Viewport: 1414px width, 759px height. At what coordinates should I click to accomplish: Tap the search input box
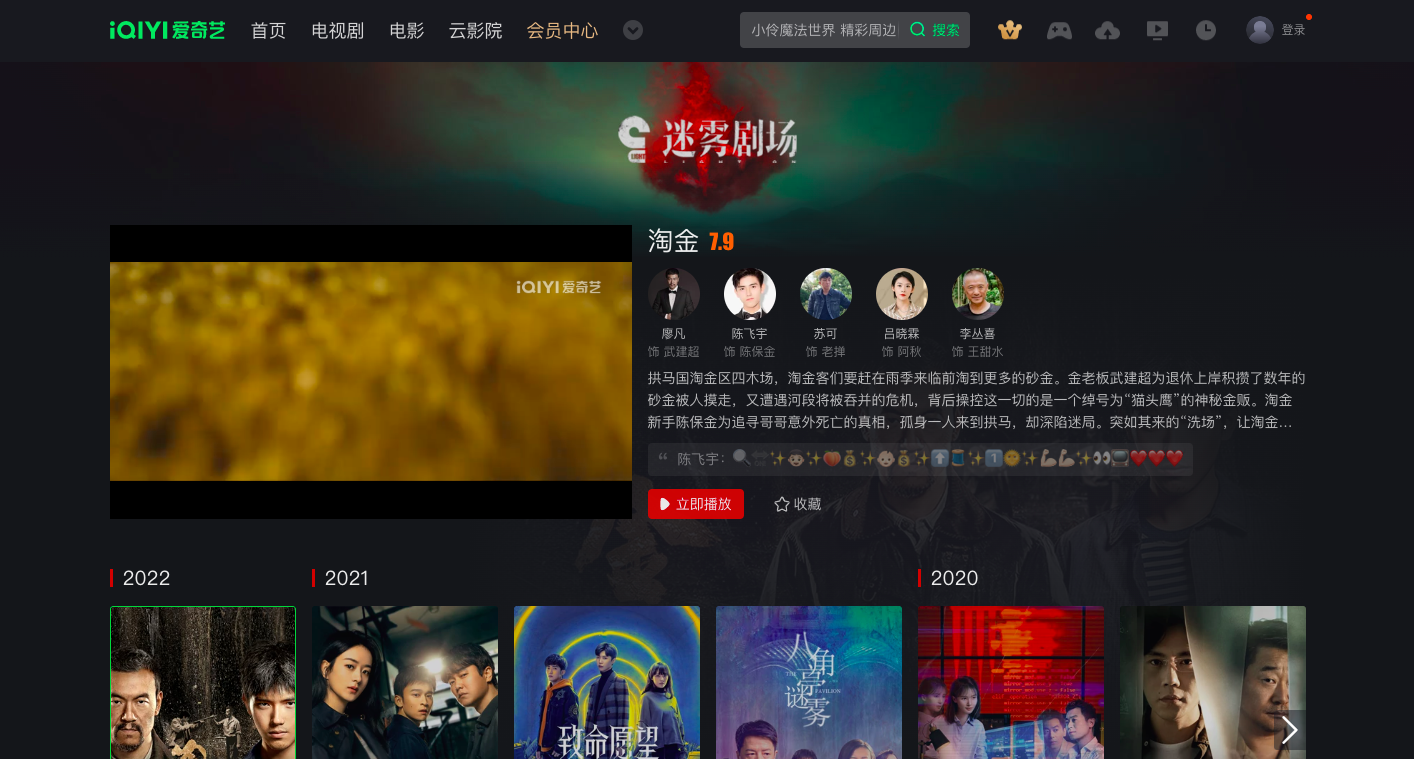(824, 30)
